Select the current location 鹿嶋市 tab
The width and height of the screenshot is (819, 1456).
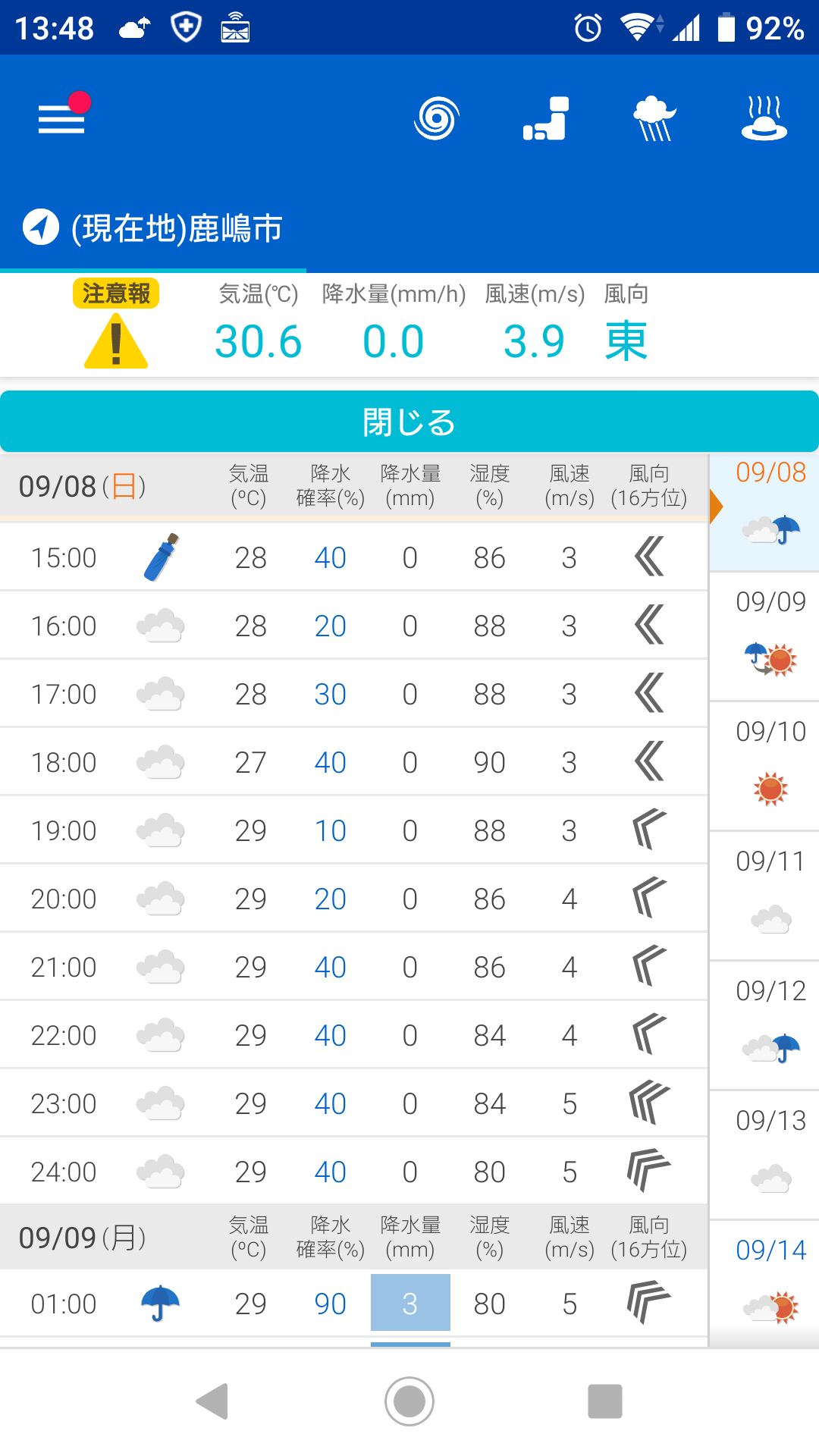click(153, 228)
